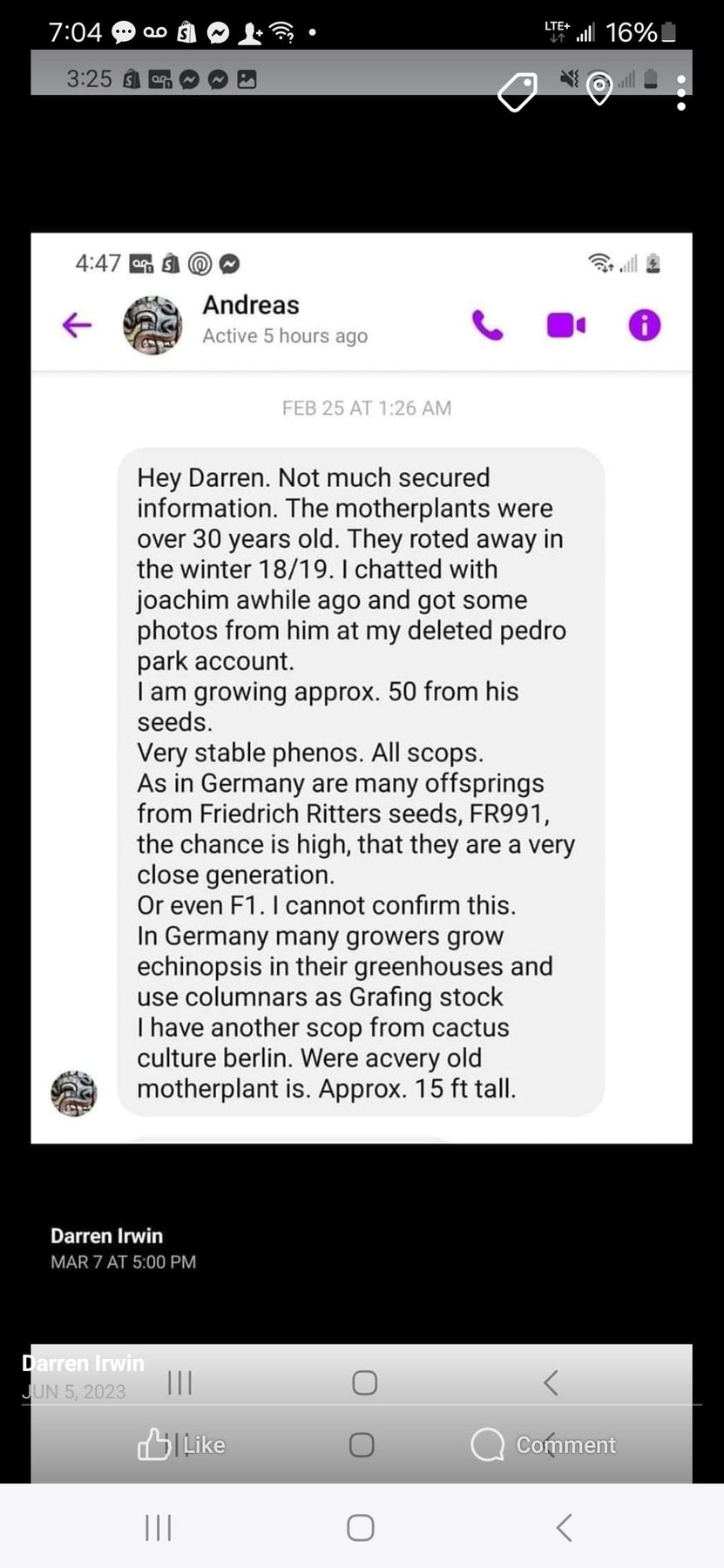Image resolution: width=724 pixels, height=1568 pixels.
Task: Open the location pin option
Action: [x=599, y=89]
